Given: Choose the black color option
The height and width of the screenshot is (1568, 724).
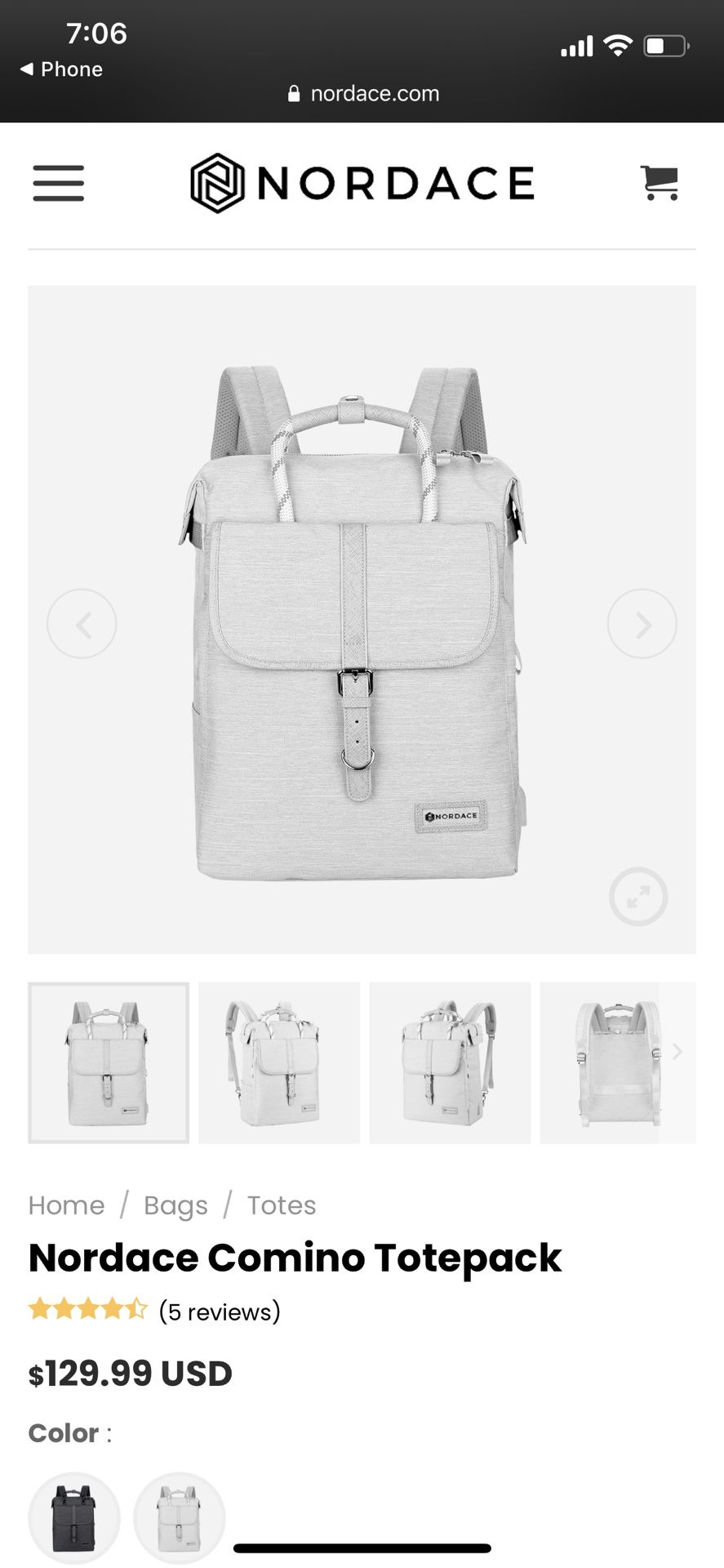Looking at the screenshot, I should [74, 1518].
